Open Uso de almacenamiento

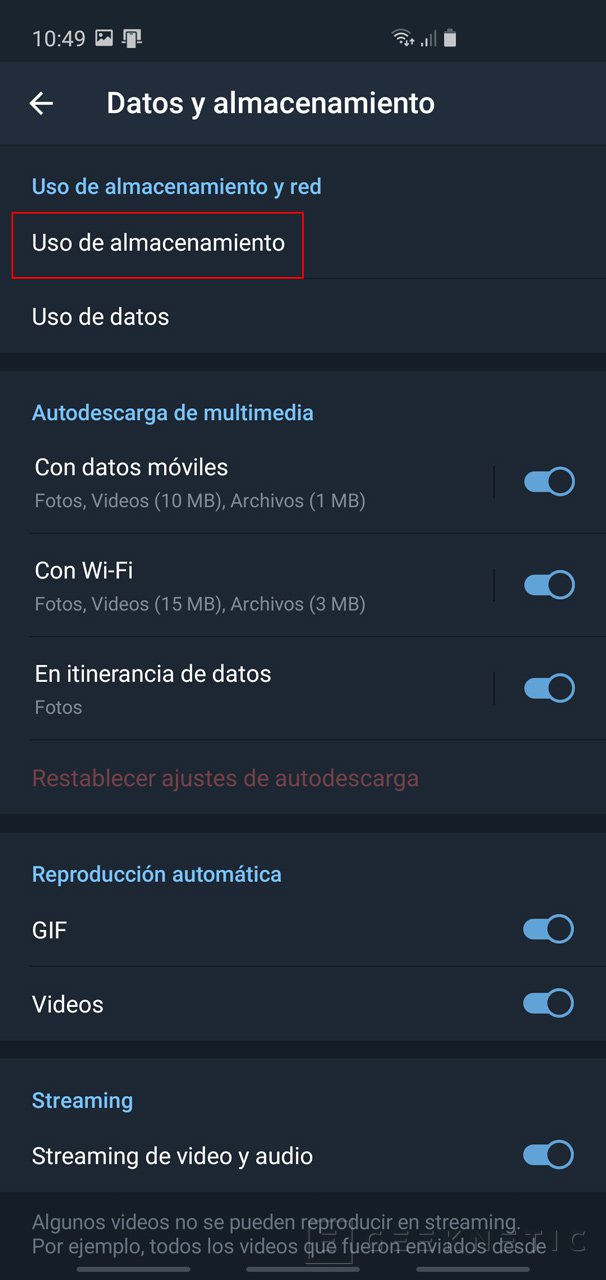[158, 243]
